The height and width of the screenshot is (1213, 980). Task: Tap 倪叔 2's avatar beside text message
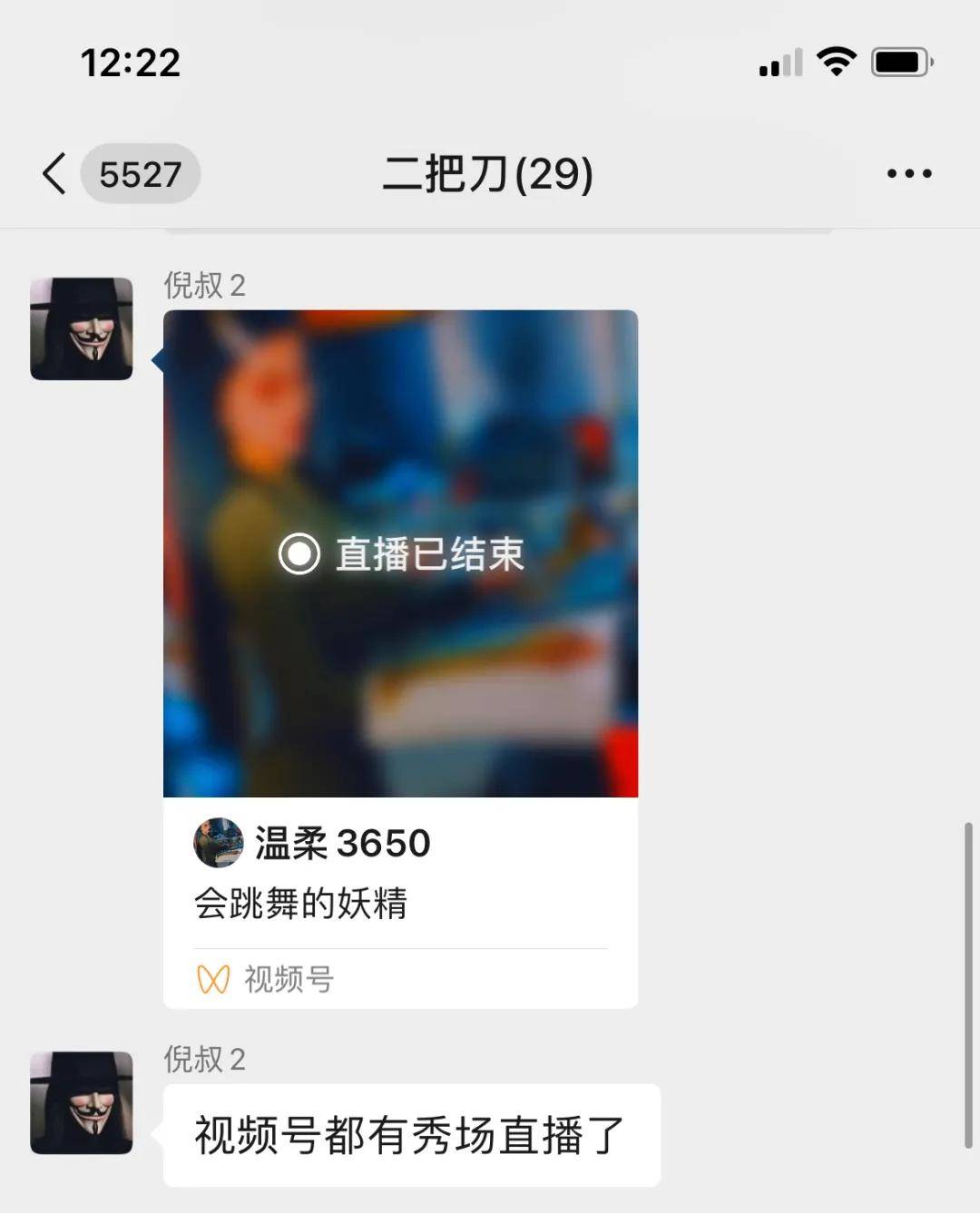(82, 1102)
